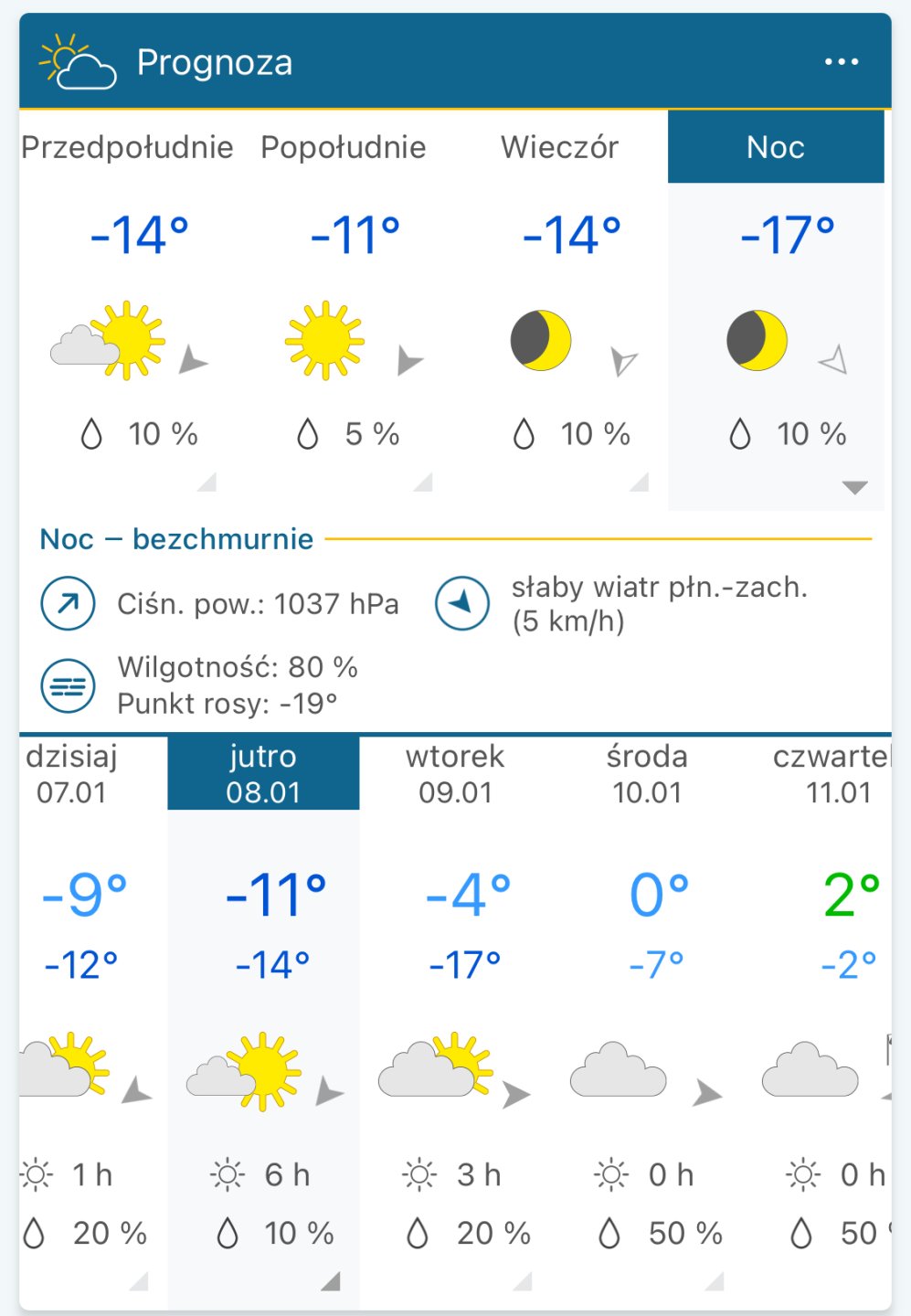Open wtorek 09.01 forecast
Viewport: 911px width, 1316px height.
click(455, 773)
